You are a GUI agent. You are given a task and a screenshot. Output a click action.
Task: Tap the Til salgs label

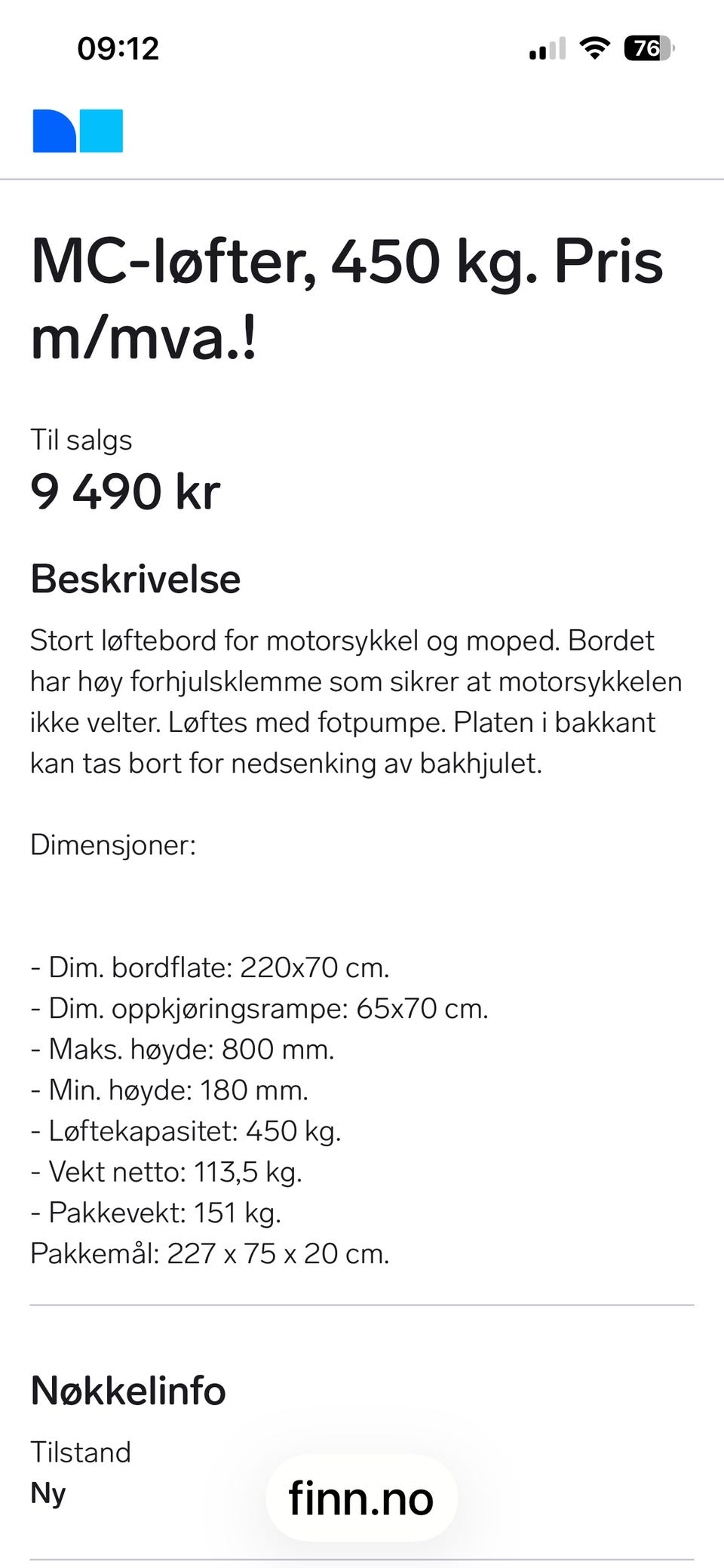[x=80, y=440]
